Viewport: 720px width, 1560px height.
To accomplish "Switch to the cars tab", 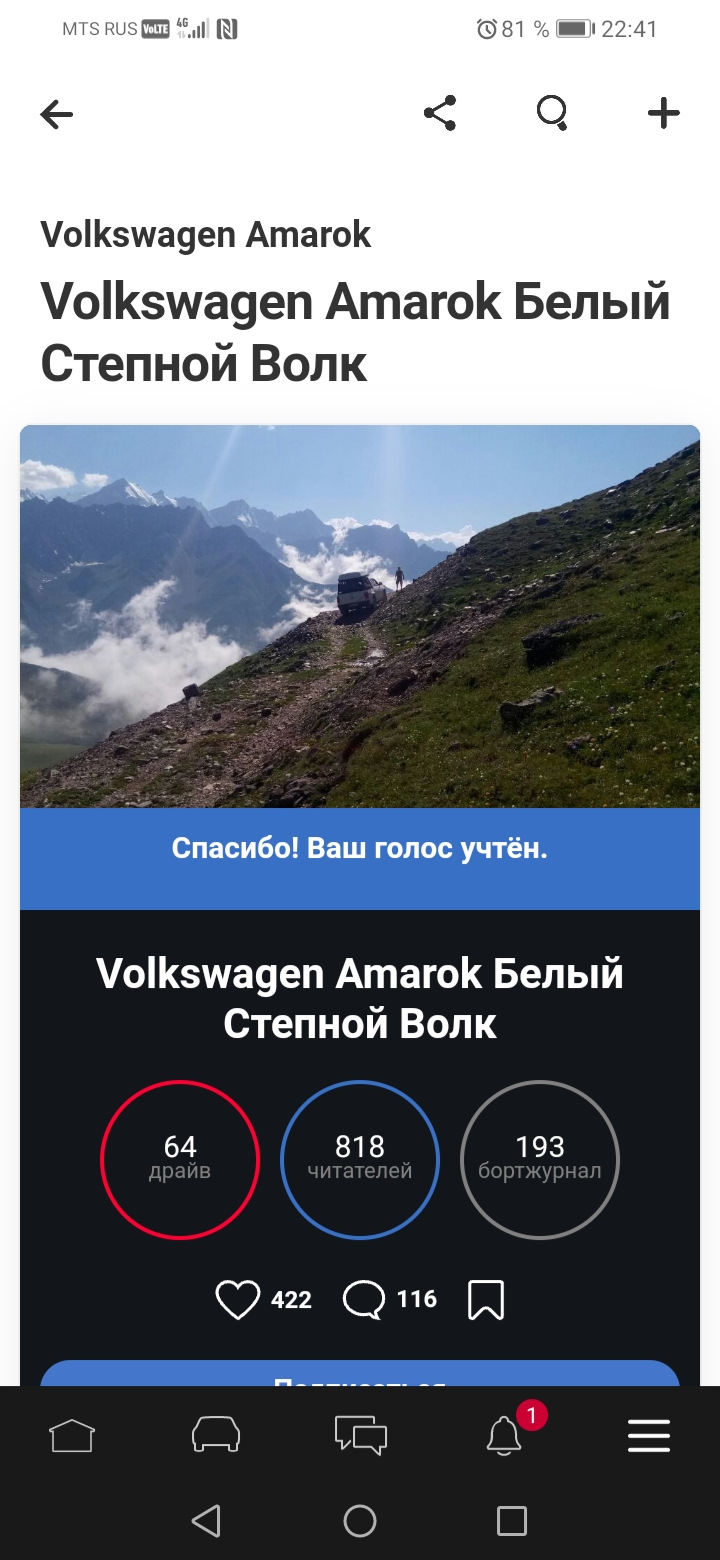I will (x=216, y=1437).
